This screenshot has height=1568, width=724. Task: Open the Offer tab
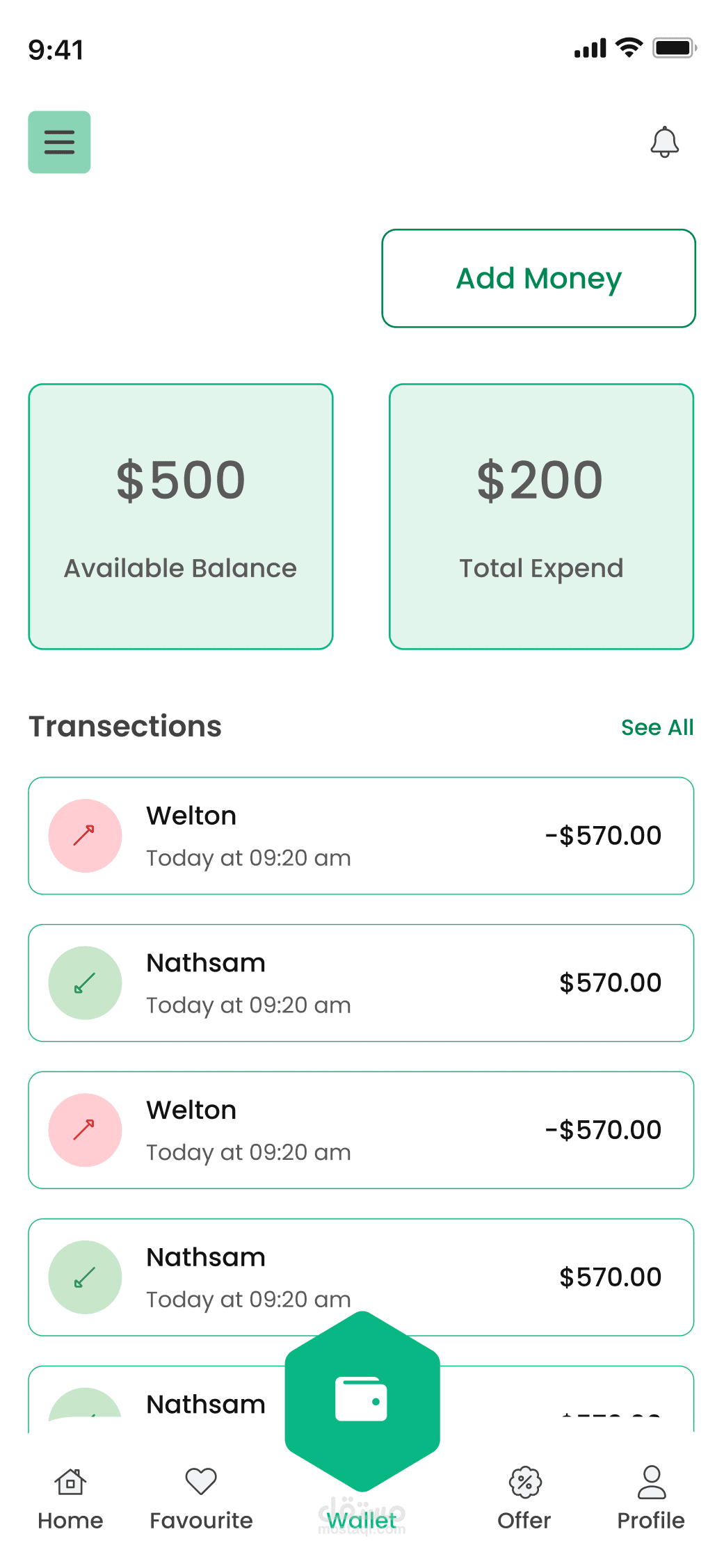pyautogui.click(x=524, y=1498)
